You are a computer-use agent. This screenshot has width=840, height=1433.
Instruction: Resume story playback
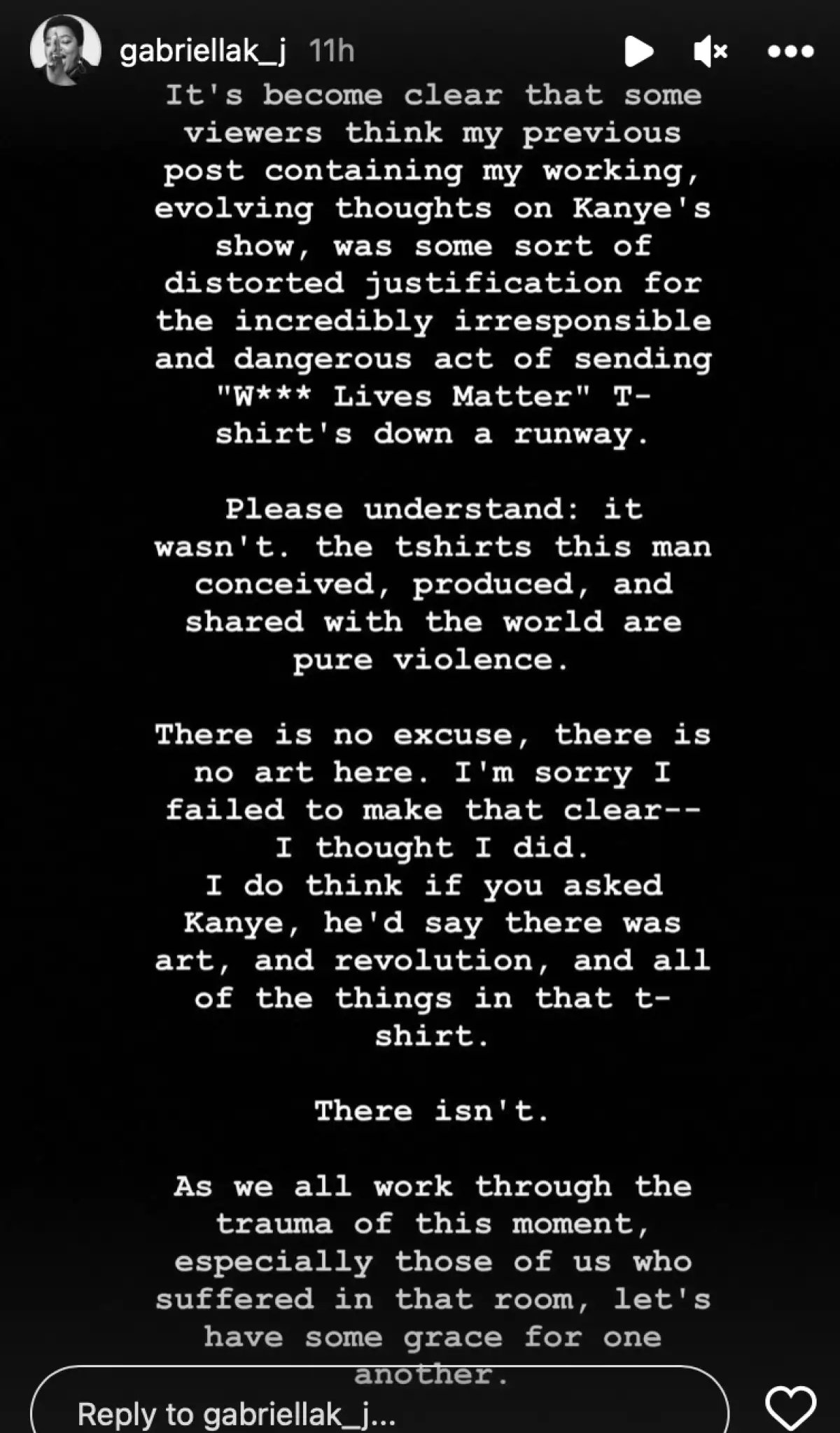tap(638, 51)
